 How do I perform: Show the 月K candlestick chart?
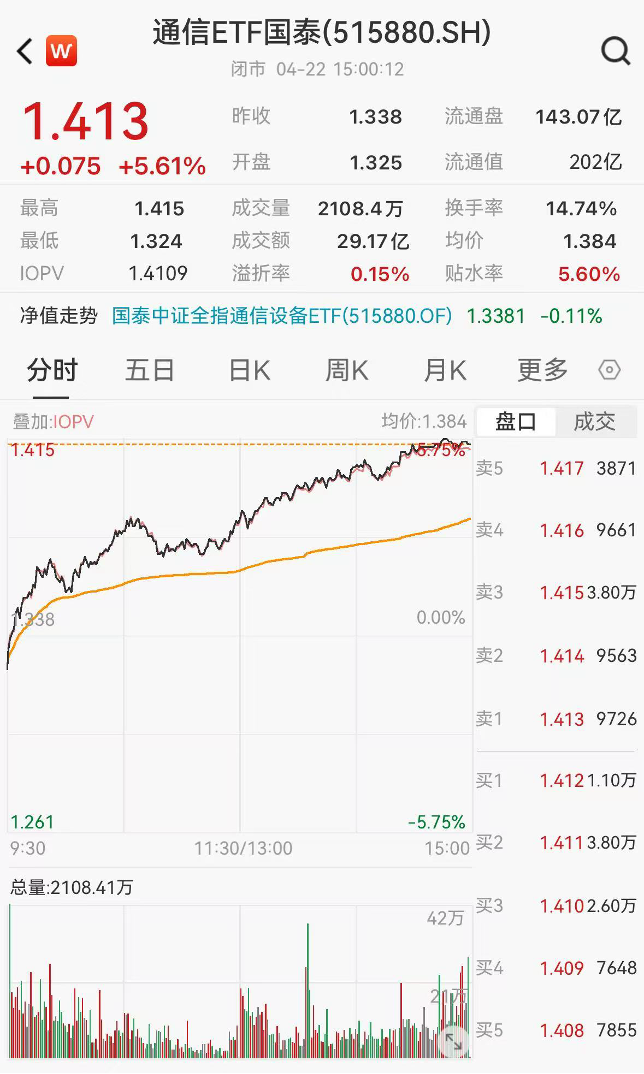pyautogui.click(x=445, y=370)
